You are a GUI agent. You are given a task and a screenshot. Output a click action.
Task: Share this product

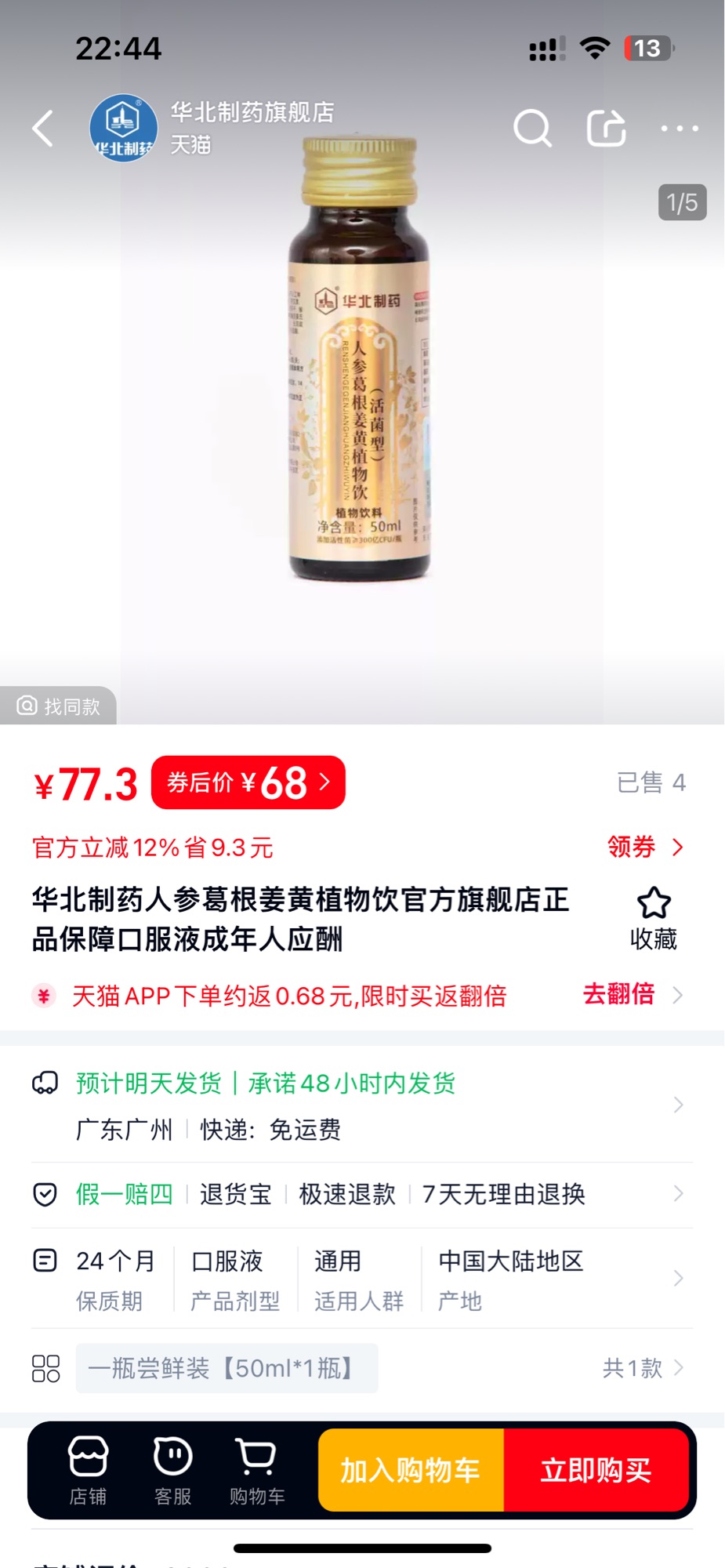(x=606, y=129)
